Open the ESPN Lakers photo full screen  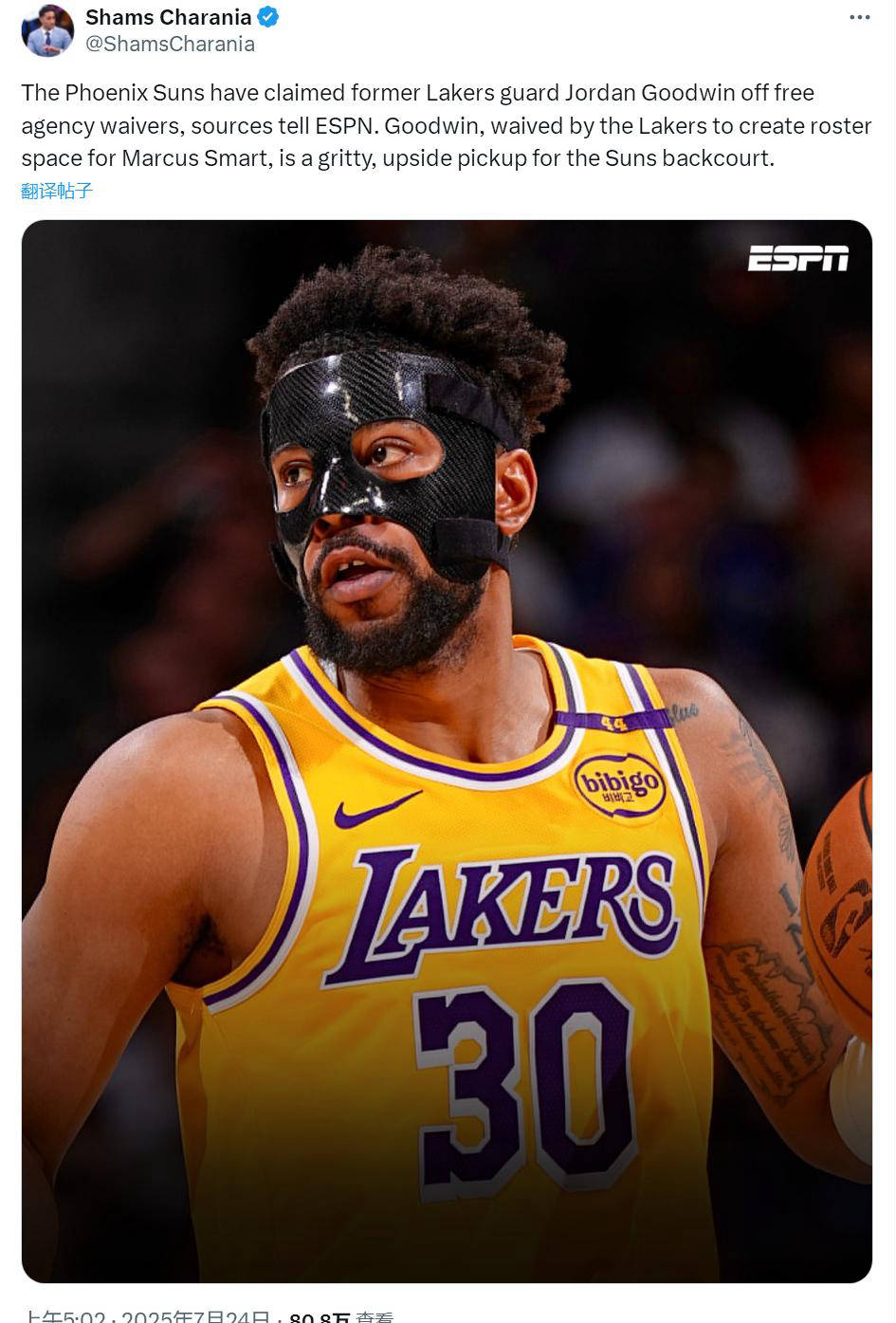tap(447, 749)
